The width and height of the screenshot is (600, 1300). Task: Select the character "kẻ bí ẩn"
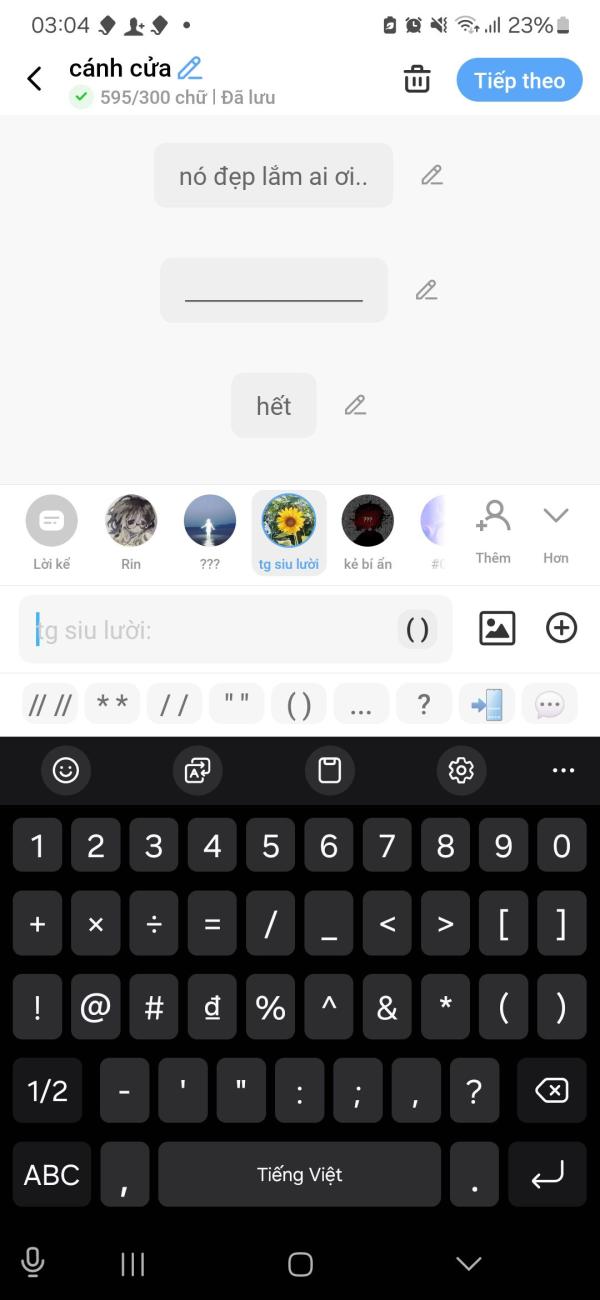click(x=368, y=534)
